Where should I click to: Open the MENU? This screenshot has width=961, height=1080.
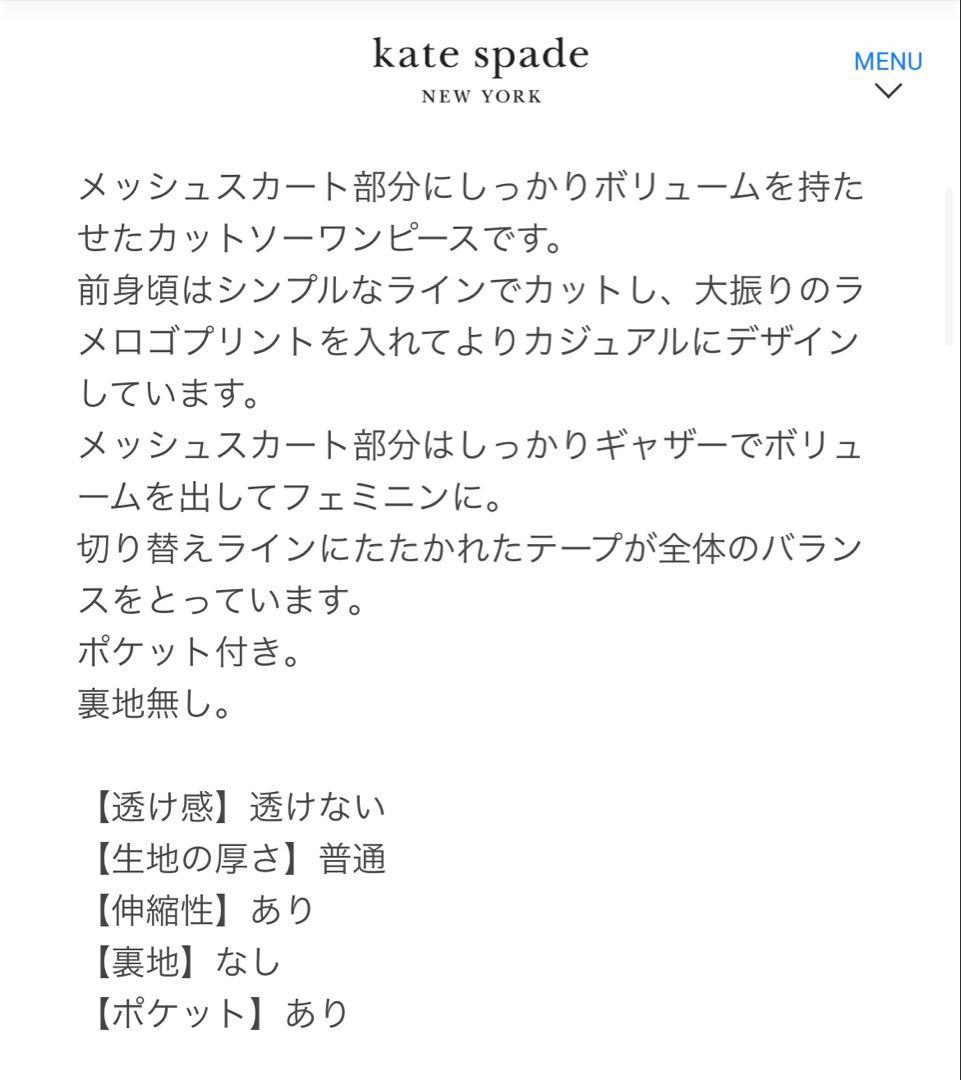(886, 60)
